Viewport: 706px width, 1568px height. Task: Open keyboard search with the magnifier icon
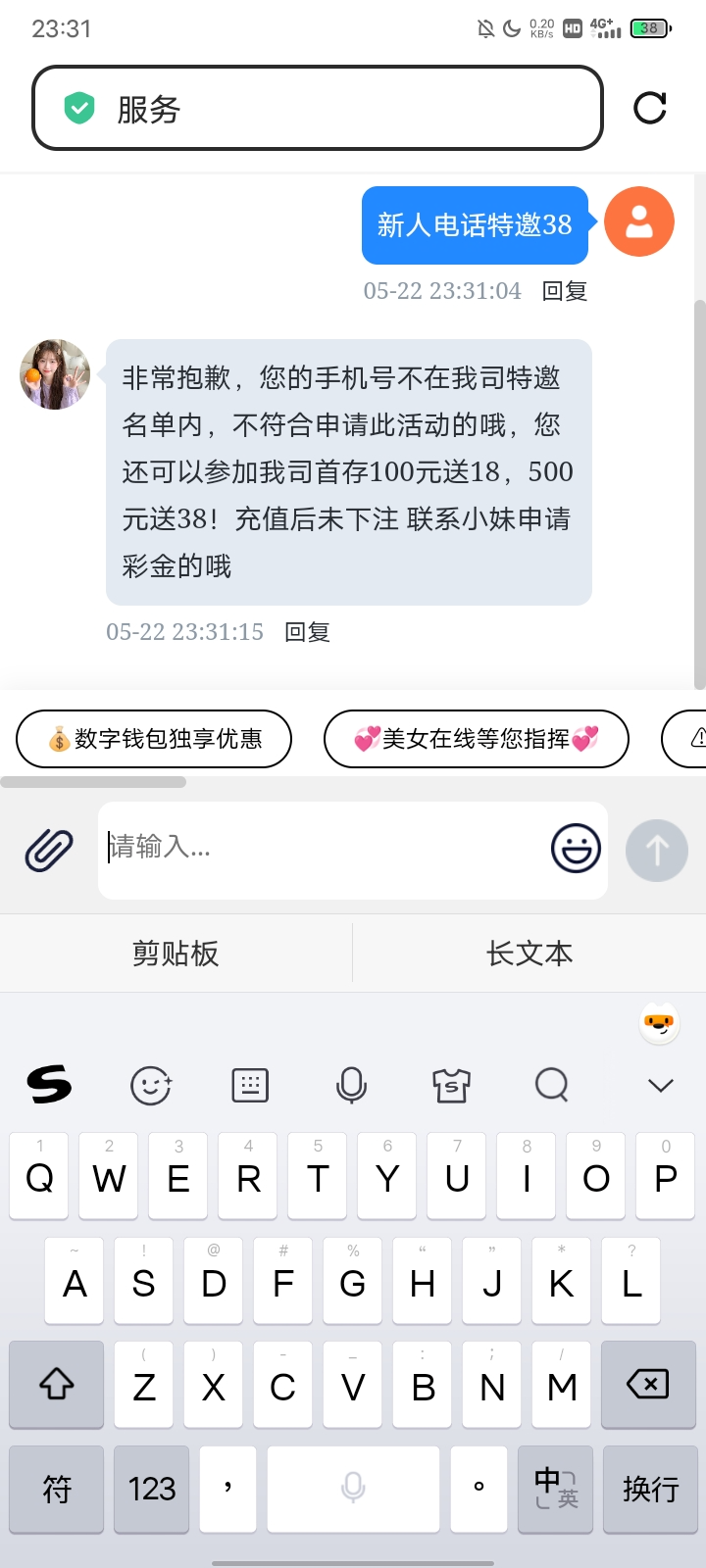[551, 1085]
